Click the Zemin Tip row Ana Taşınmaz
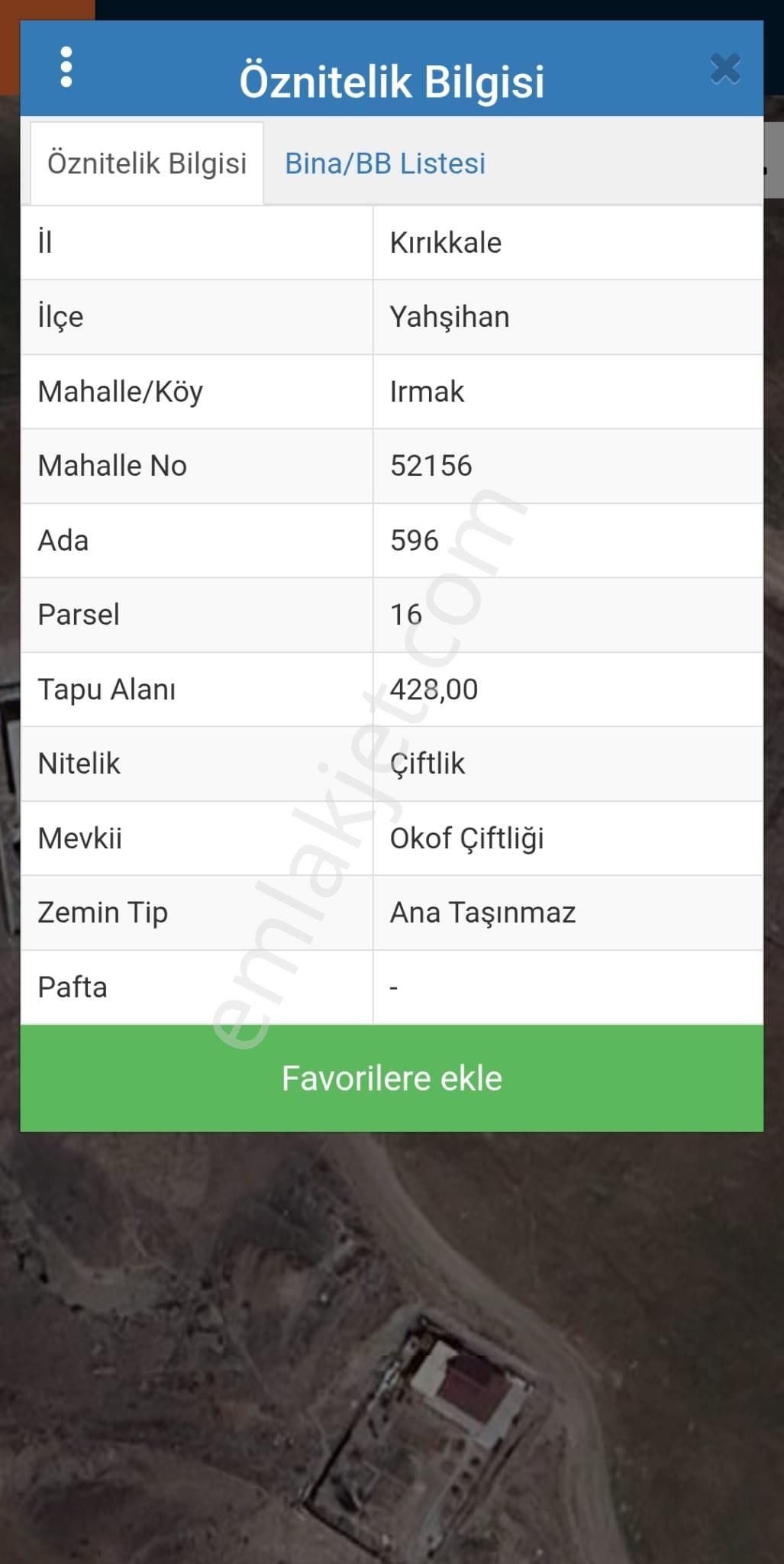 [x=482, y=912]
